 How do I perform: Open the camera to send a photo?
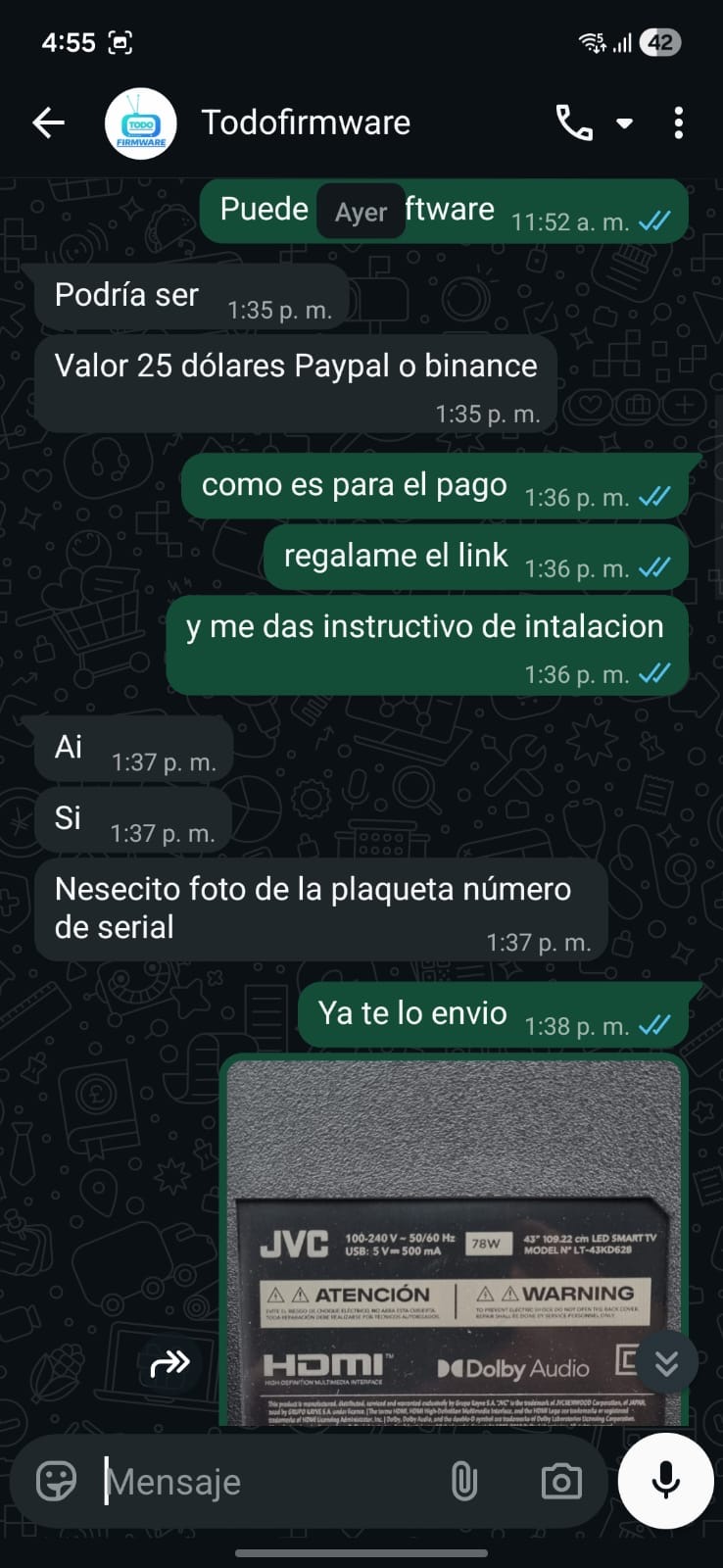(560, 1481)
